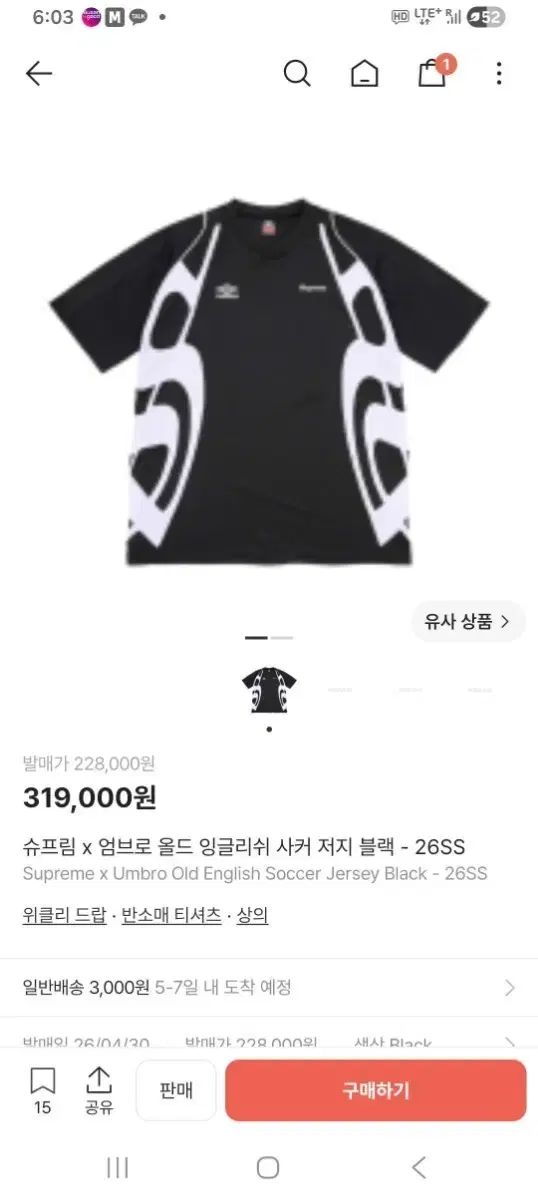Open the 위클리 드랍 link
This screenshot has height=1200, width=538.
pos(64,915)
